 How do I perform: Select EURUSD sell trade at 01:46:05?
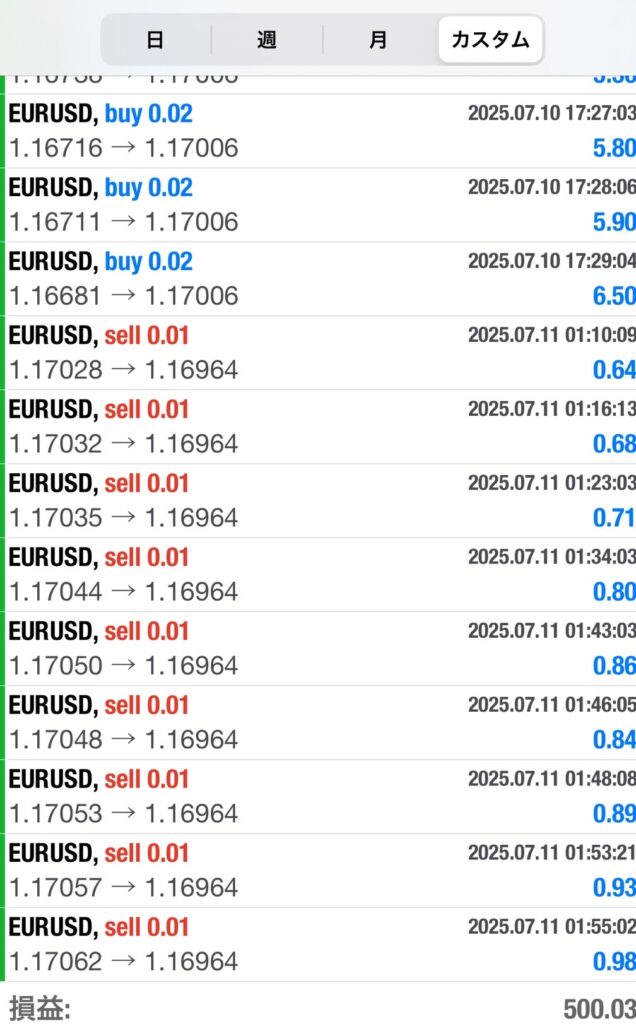coord(318,722)
